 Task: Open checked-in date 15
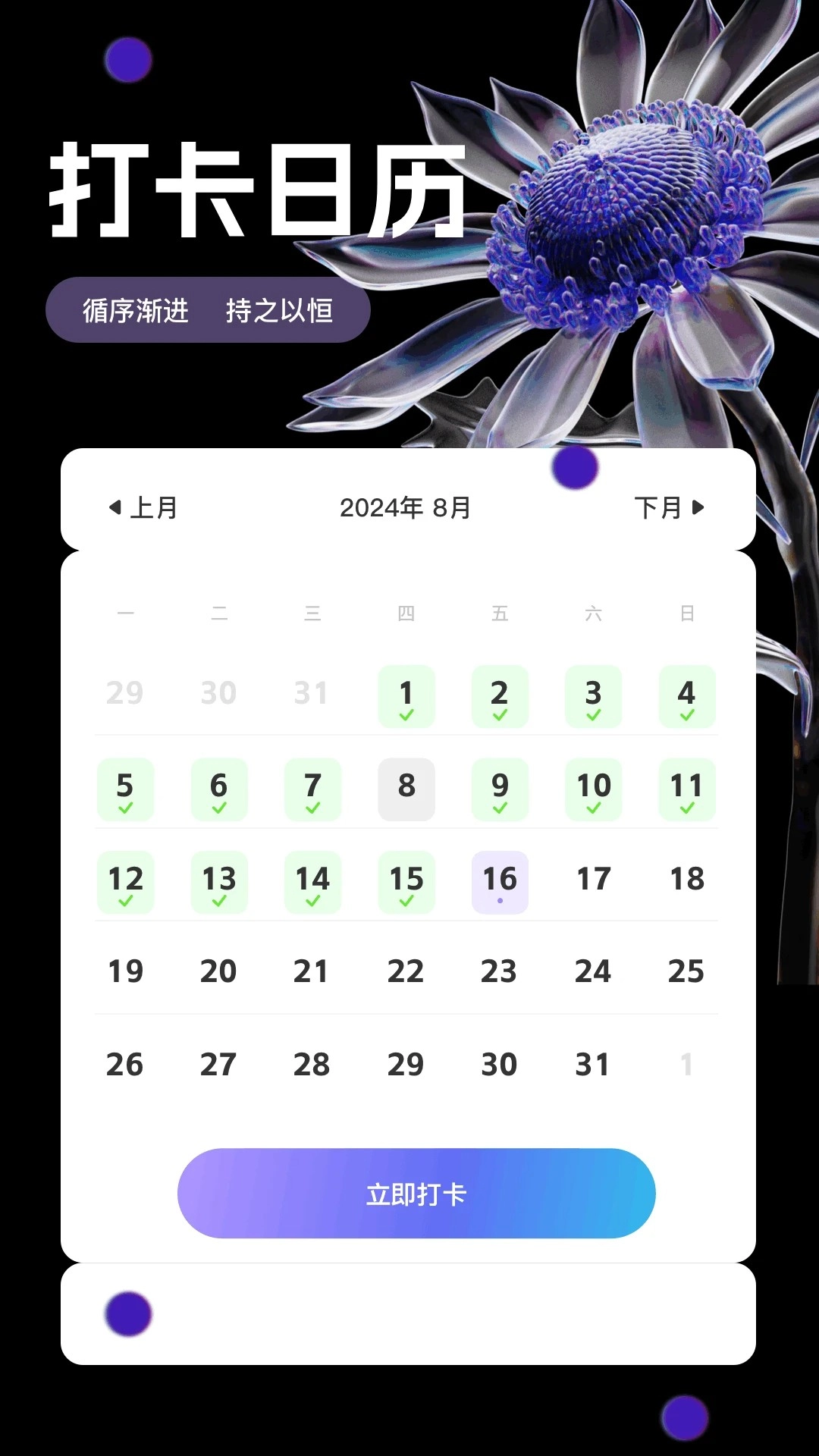(x=406, y=881)
